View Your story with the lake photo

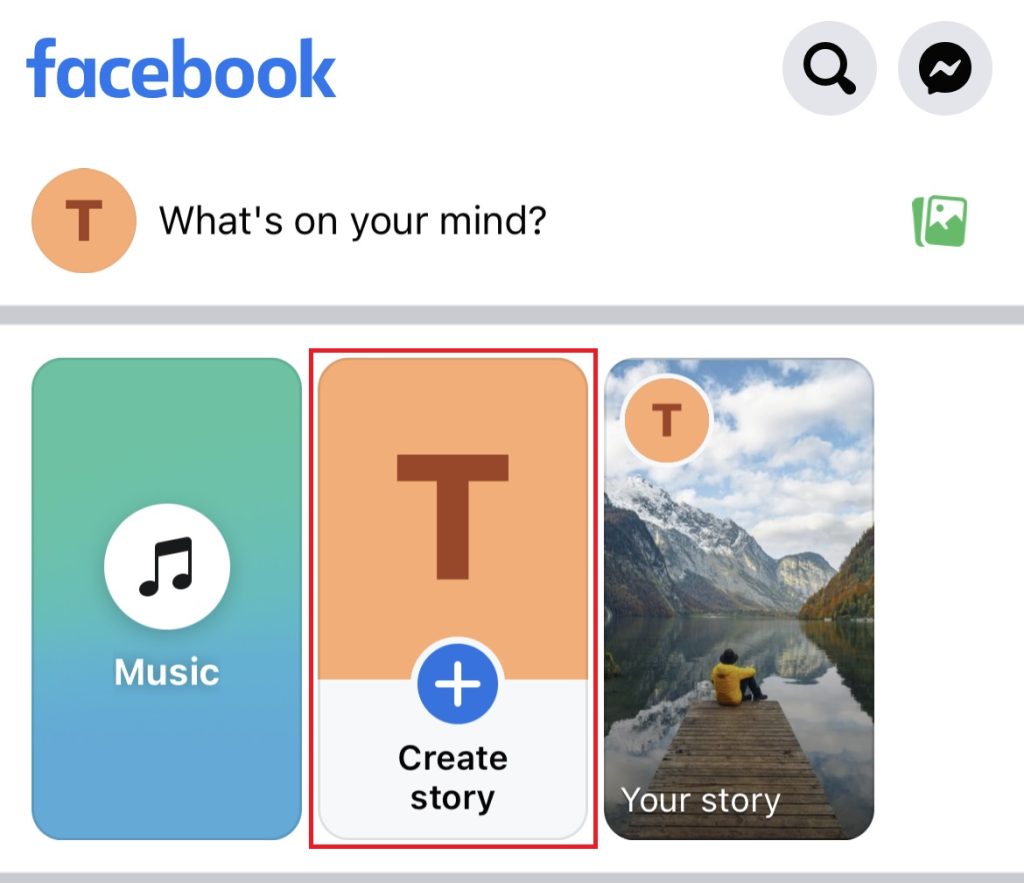(739, 598)
